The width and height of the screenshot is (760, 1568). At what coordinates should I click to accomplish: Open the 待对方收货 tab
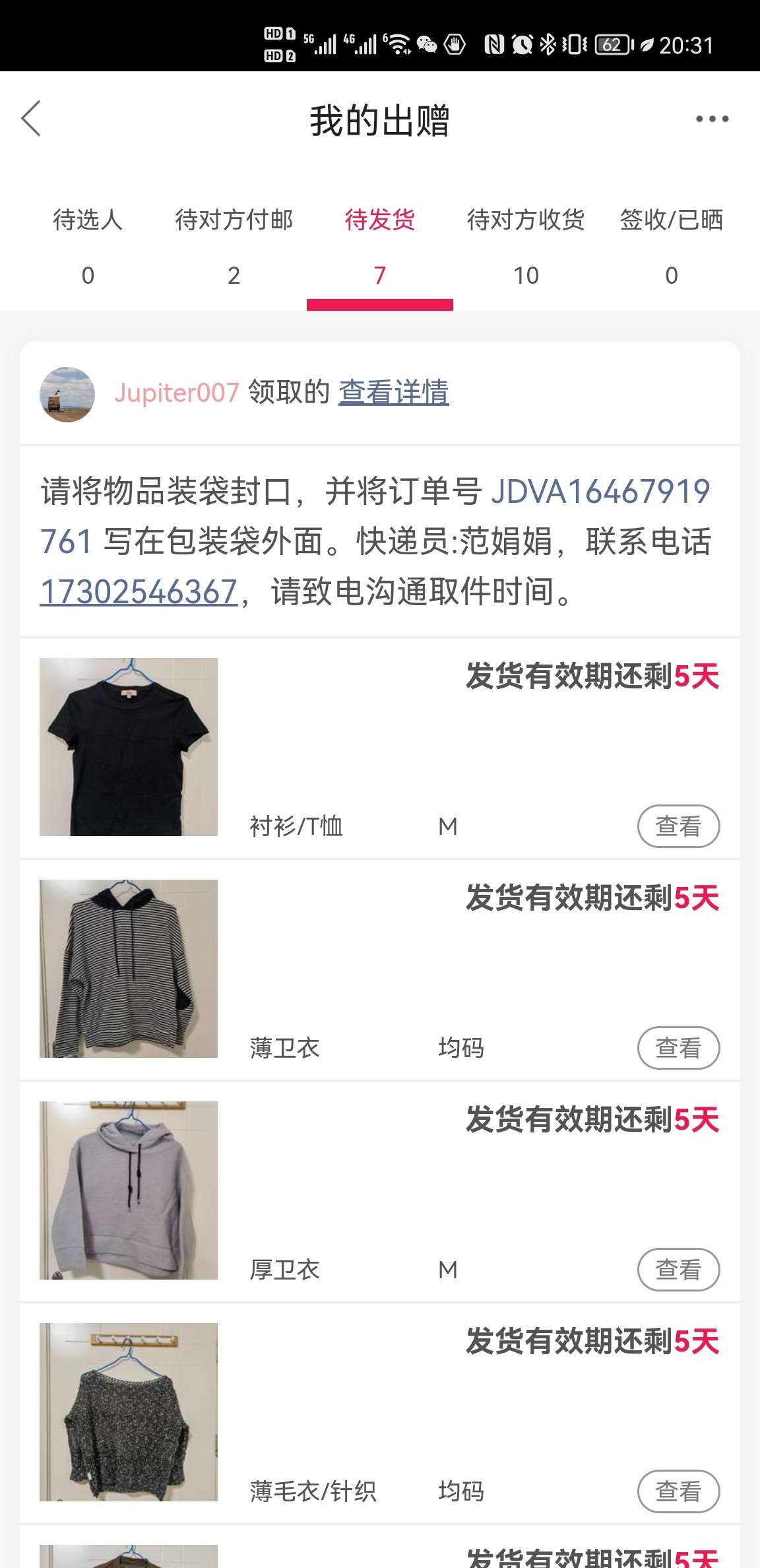tap(526, 244)
